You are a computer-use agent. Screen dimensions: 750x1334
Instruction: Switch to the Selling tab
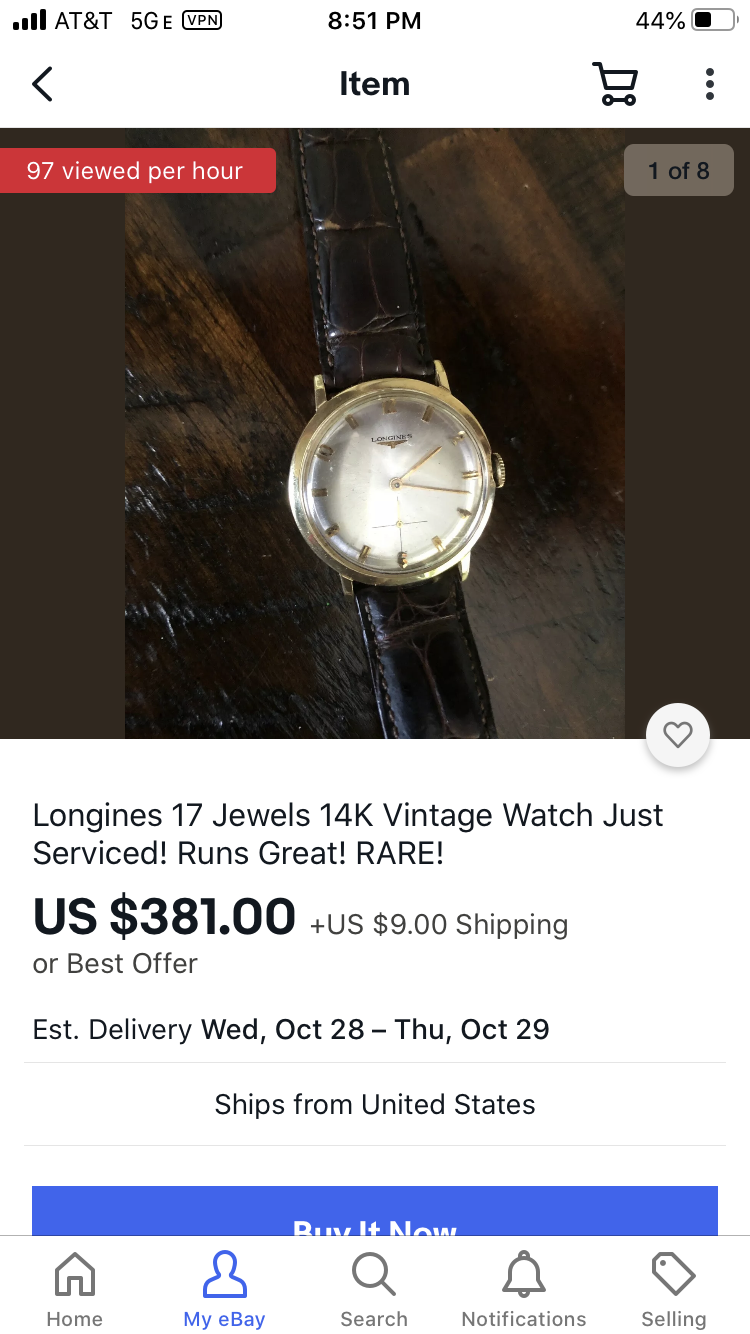coord(673,1289)
